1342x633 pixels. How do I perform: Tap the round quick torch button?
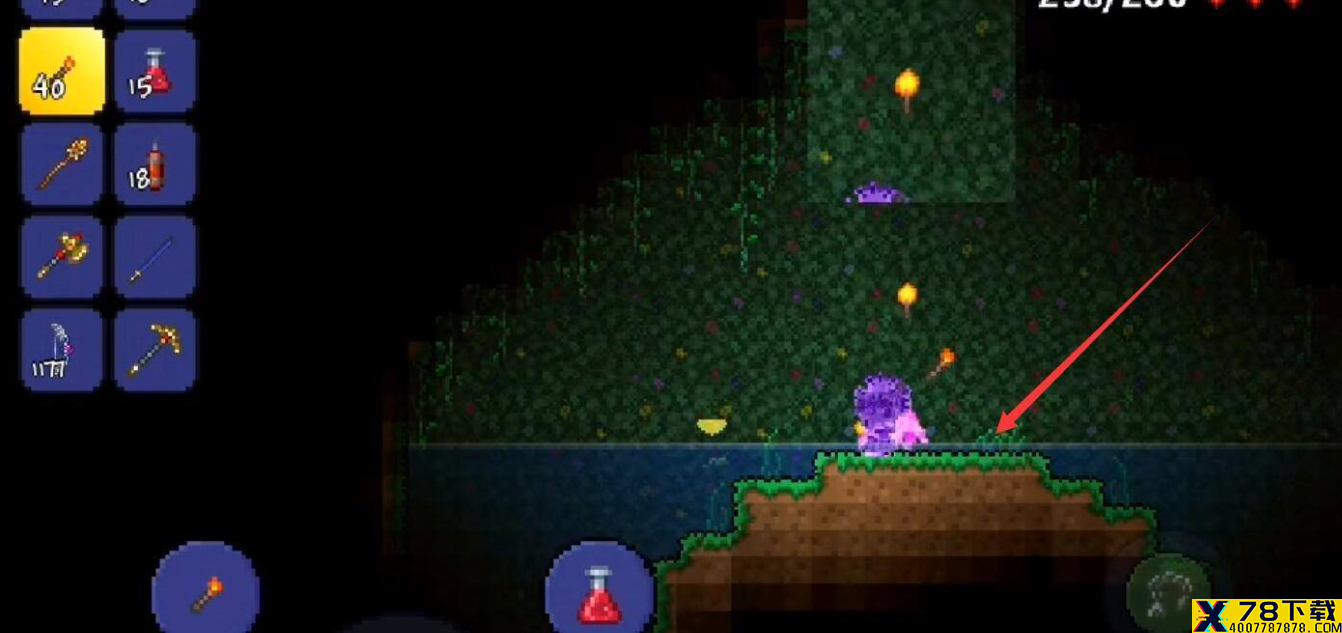[x=206, y=592]
